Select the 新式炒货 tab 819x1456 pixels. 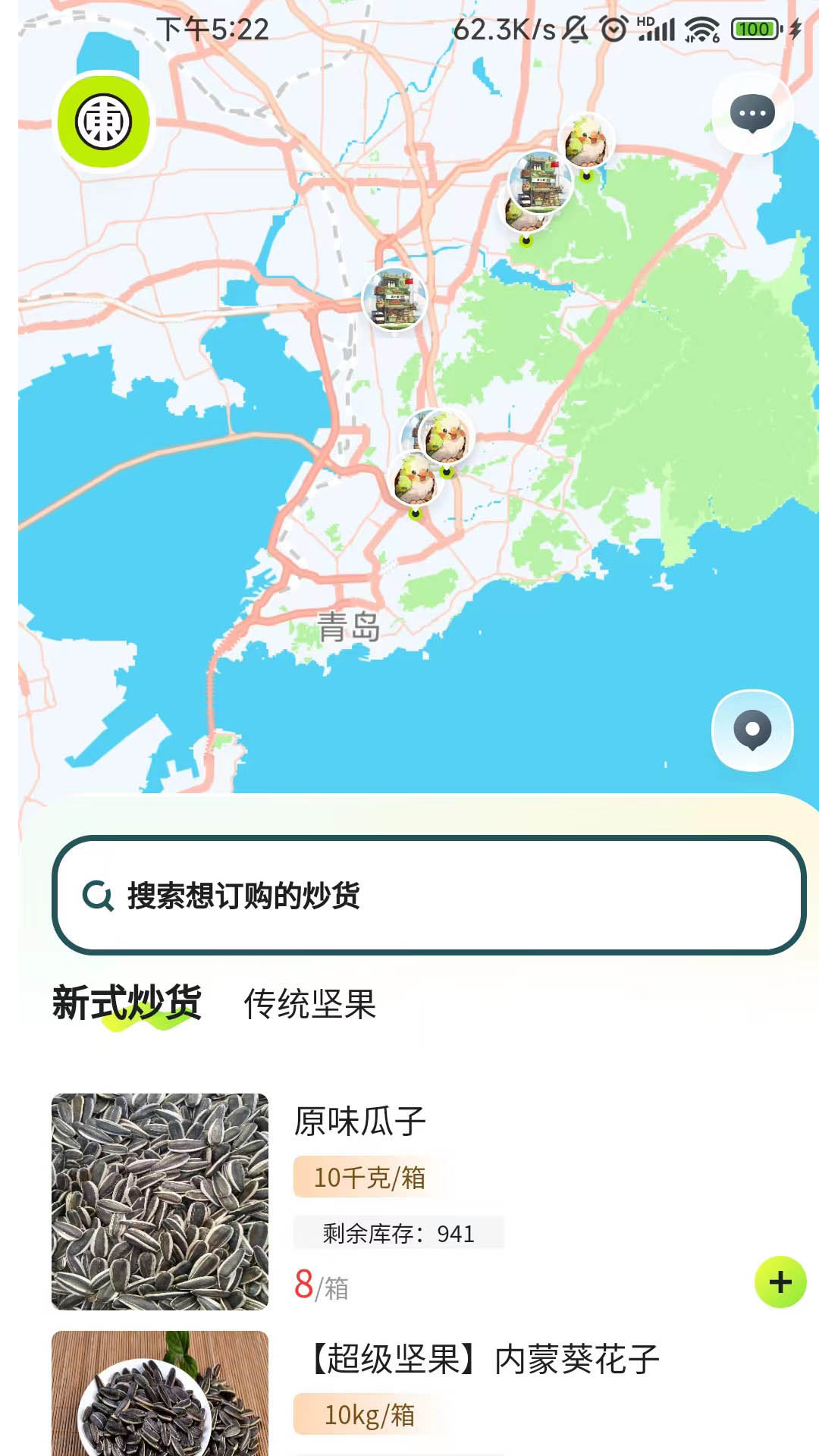point(127,1004)
